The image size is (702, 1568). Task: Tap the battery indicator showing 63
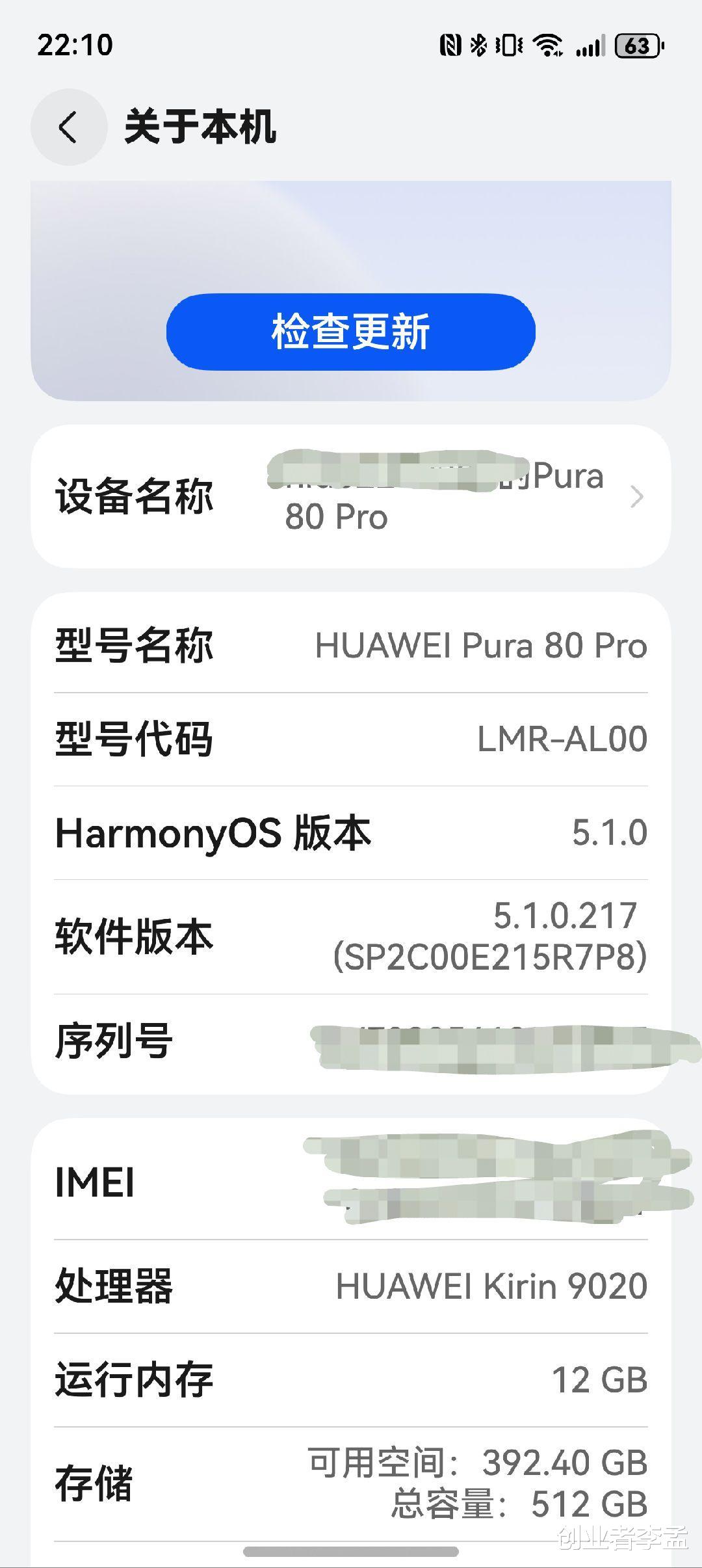pyautogui.click(x=637, y=46)
